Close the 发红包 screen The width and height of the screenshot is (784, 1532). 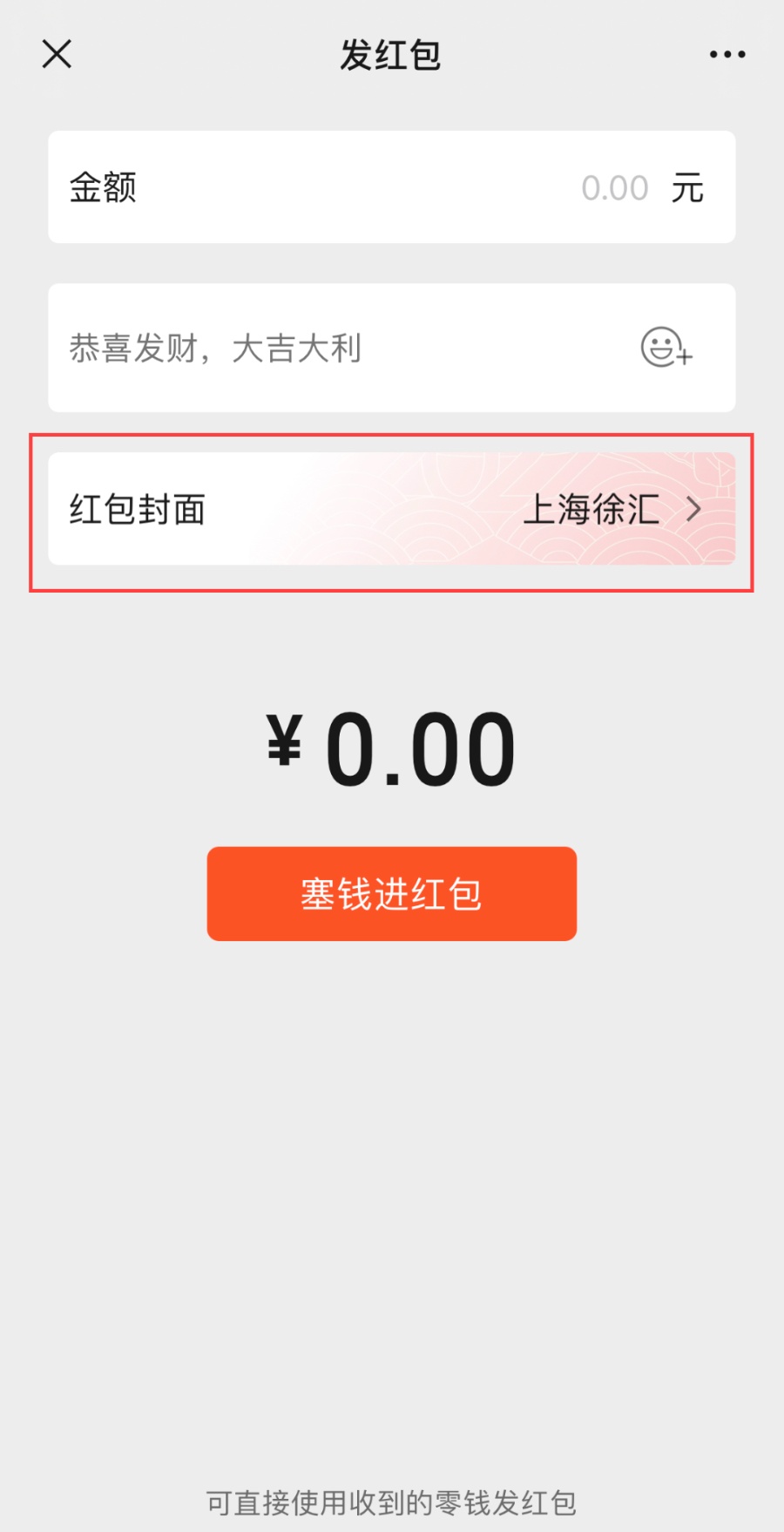click(57, 54)
